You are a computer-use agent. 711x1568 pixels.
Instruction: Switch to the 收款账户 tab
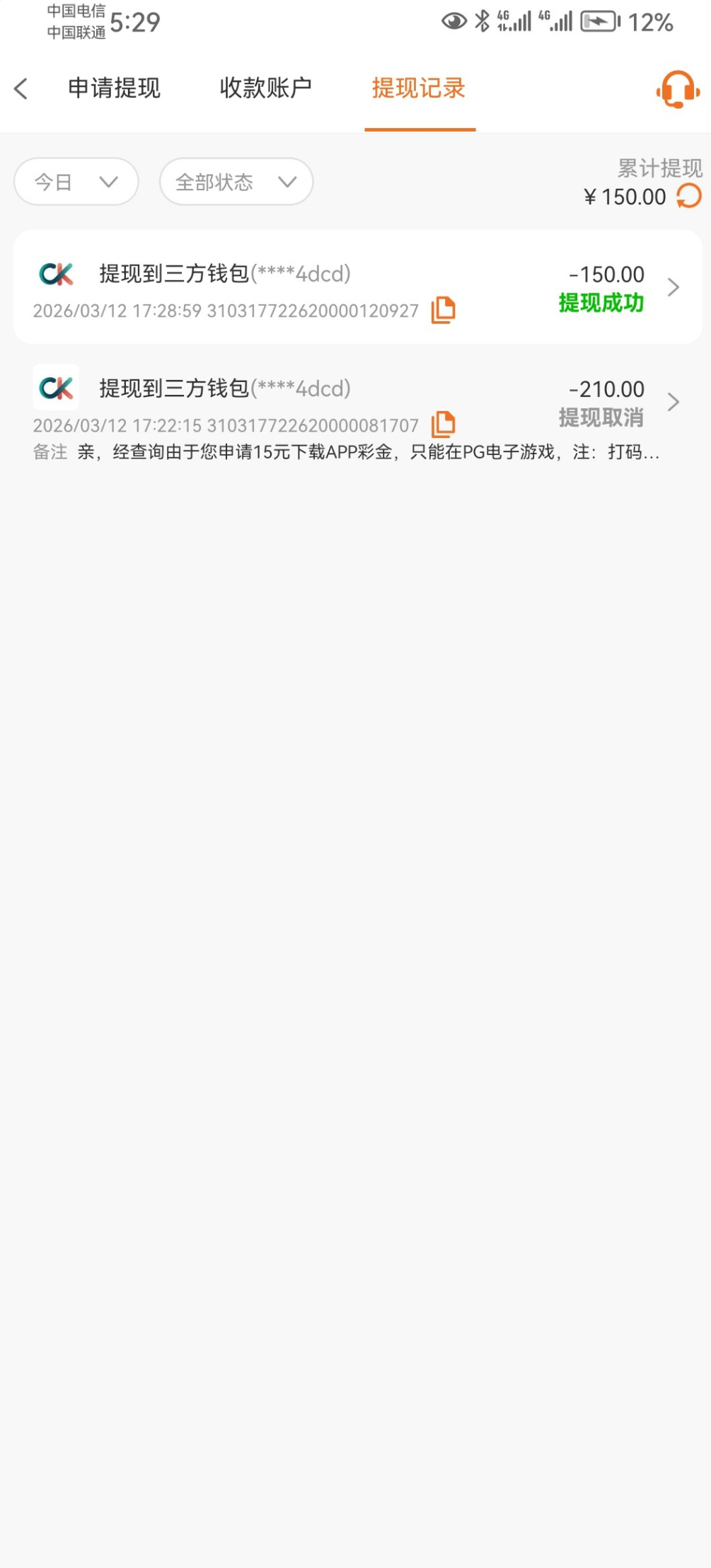point(265,88)
